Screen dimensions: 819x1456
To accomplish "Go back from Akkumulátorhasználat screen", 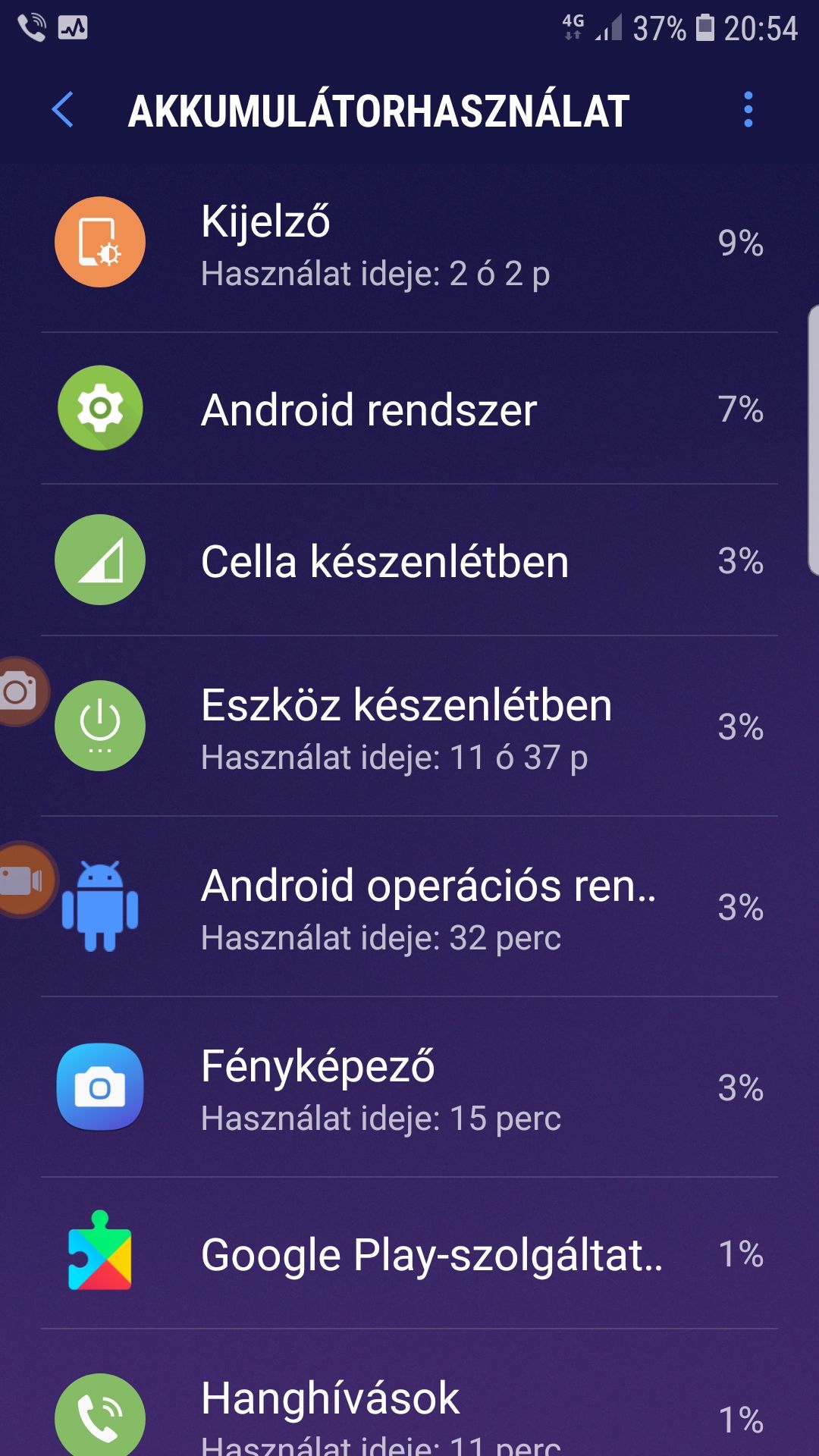I will 63,110.
